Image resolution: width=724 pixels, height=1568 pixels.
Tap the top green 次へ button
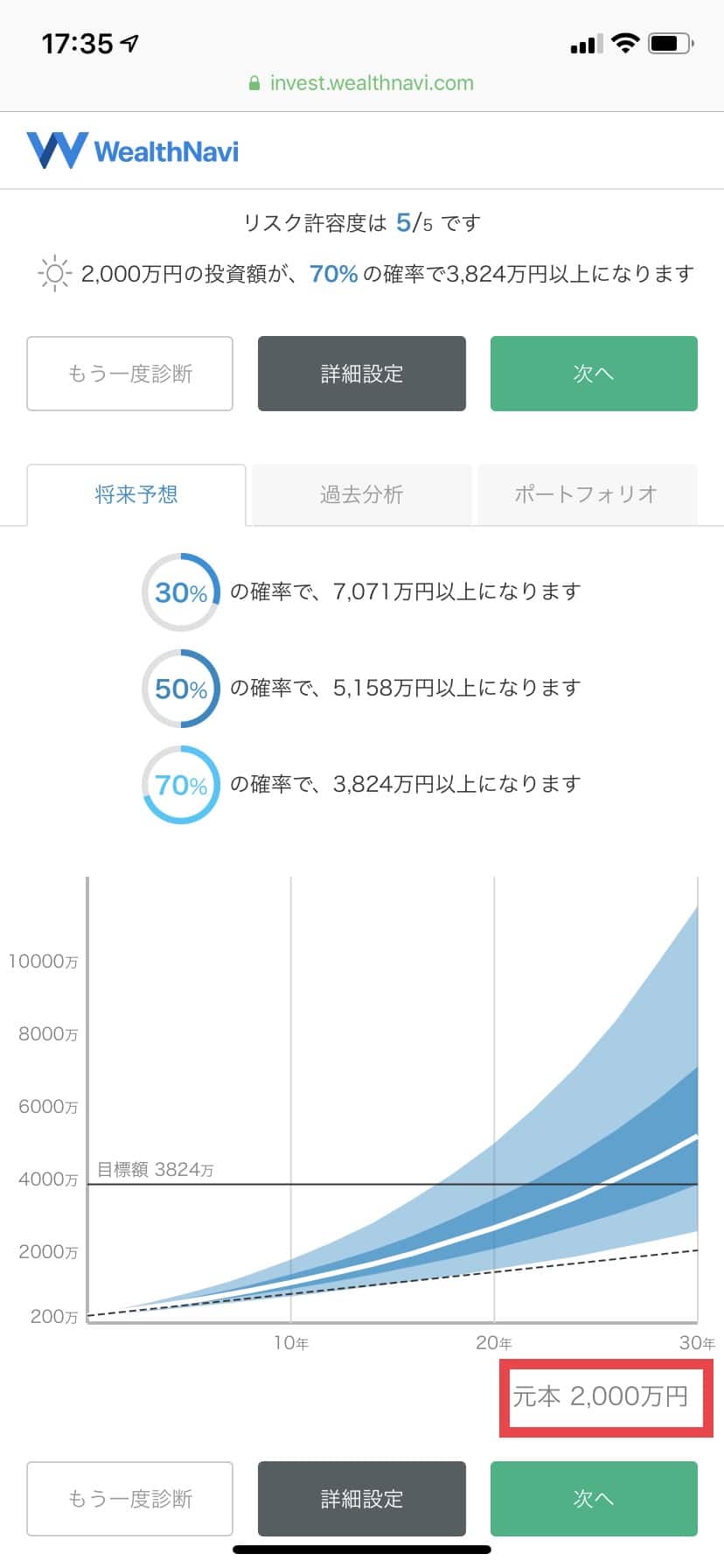pyautogui.click(x=594, y=374)
